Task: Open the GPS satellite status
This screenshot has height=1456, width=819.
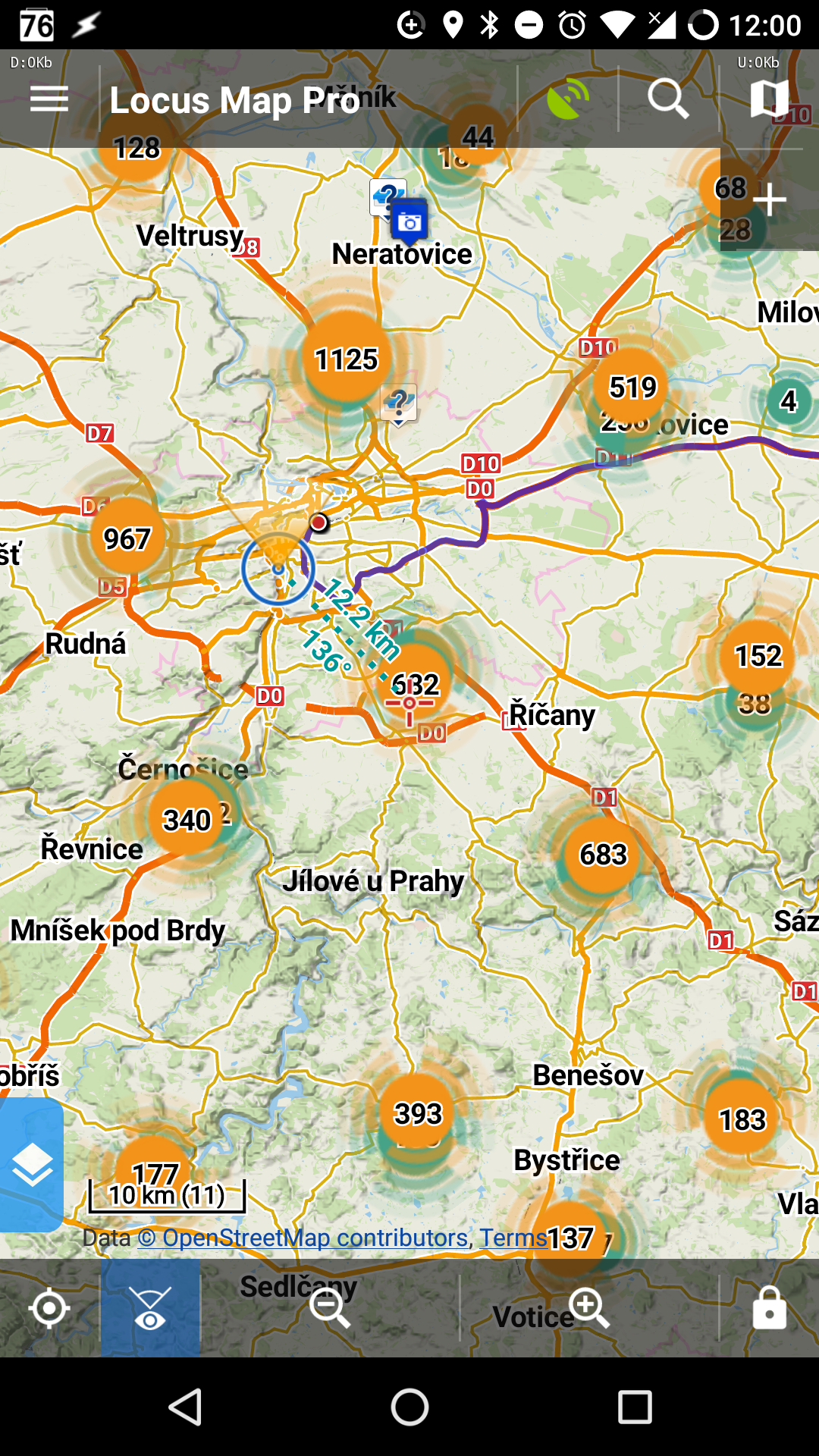Action: tap(568, 99)
